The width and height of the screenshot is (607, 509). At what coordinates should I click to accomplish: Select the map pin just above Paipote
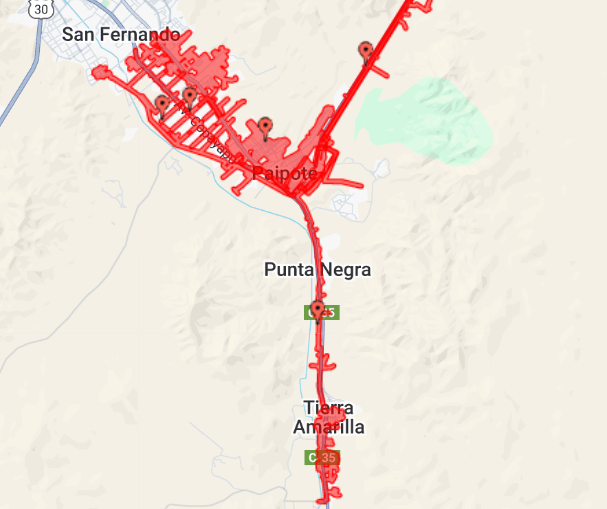tap(264, 127)
